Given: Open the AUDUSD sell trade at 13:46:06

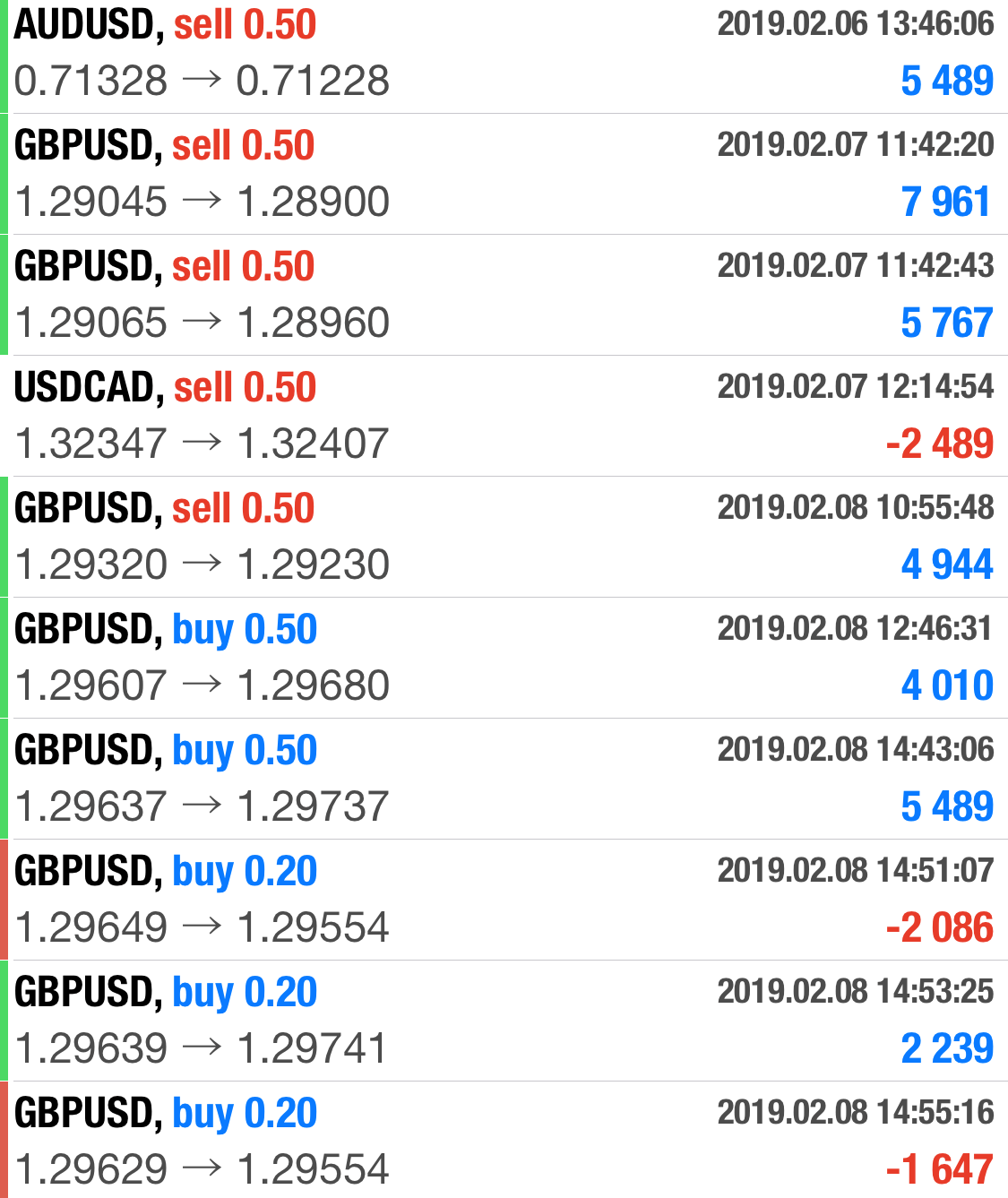Looking at the screenshot, I should click(504, 54).
